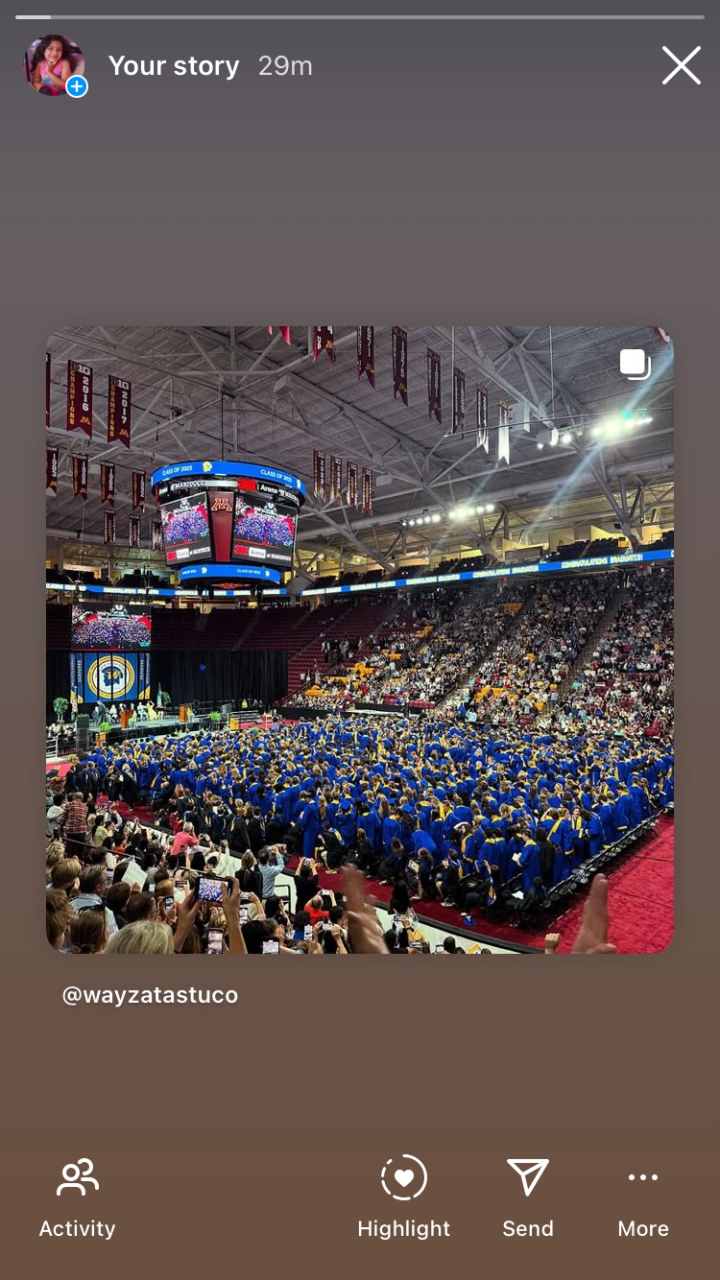Send this story to someone
This screenshot has height=1280, width=720.
(x=528, y=1197)
